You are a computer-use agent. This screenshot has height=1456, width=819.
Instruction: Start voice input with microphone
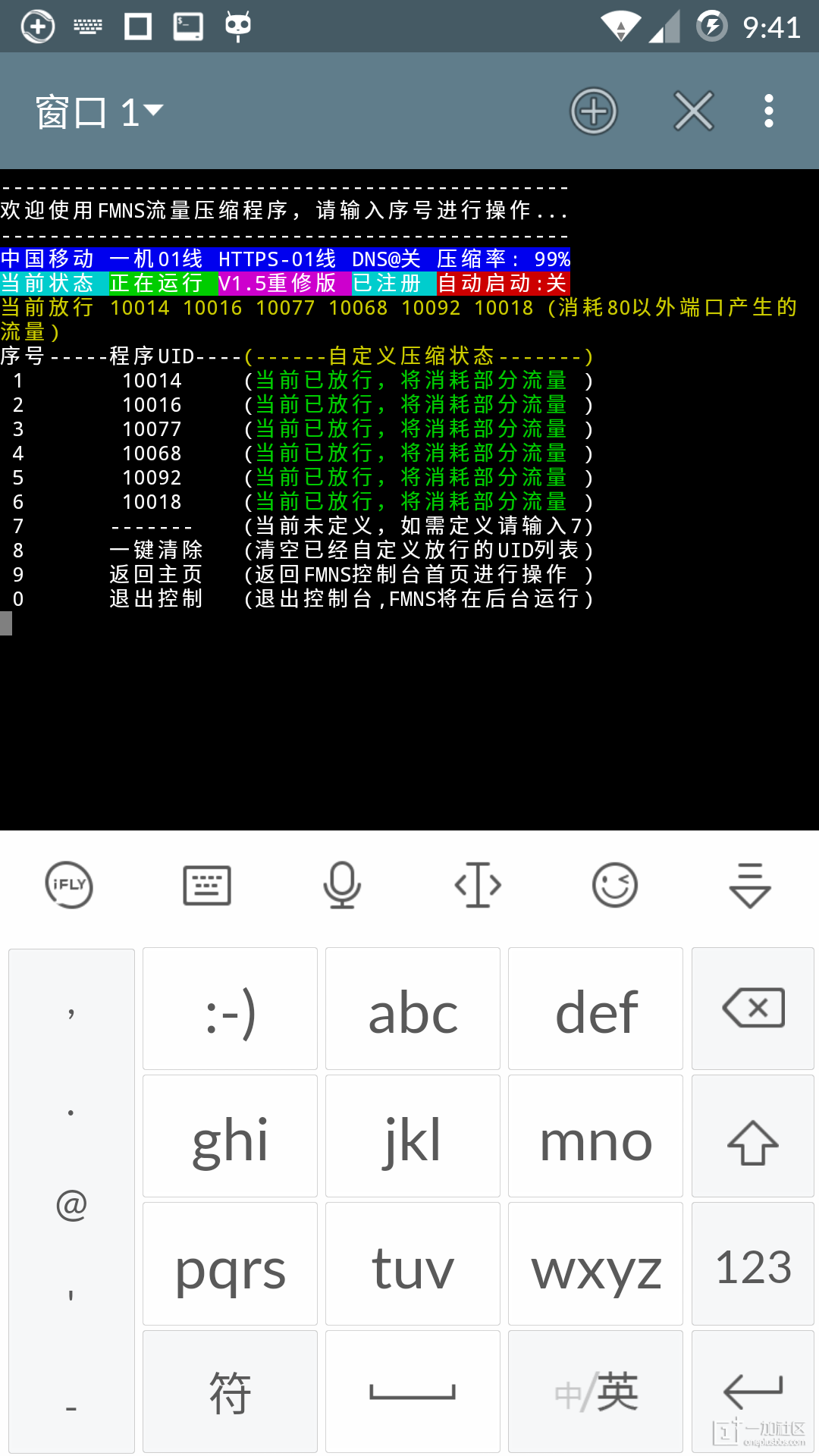pos(342,885)
